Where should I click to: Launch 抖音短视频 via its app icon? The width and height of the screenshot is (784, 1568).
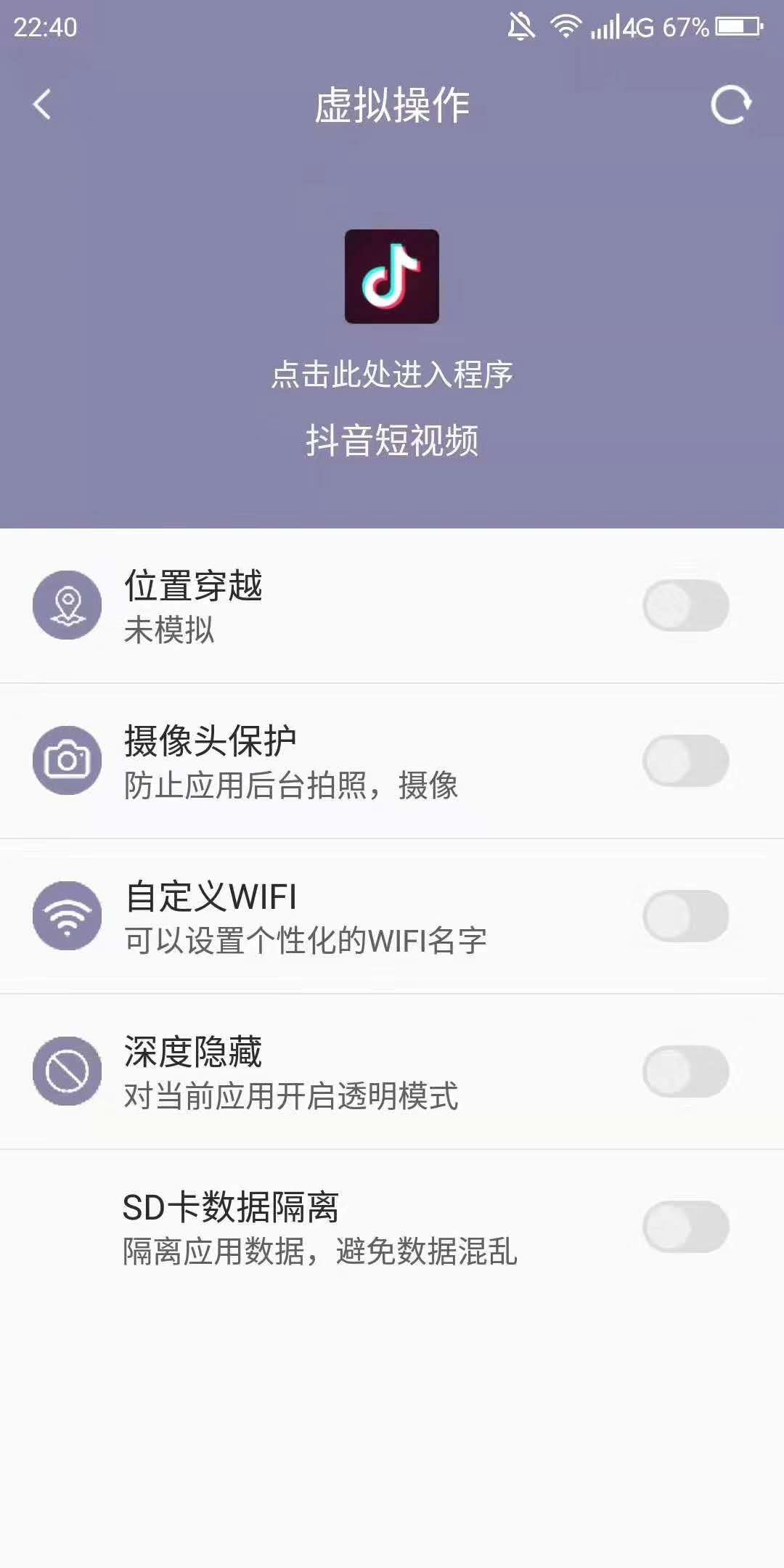[392, 277]
